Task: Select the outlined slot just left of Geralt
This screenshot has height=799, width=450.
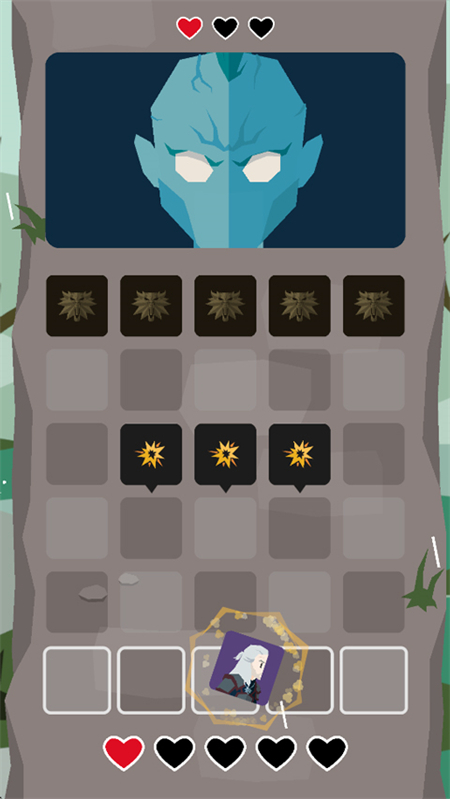Action: (151, 680)
